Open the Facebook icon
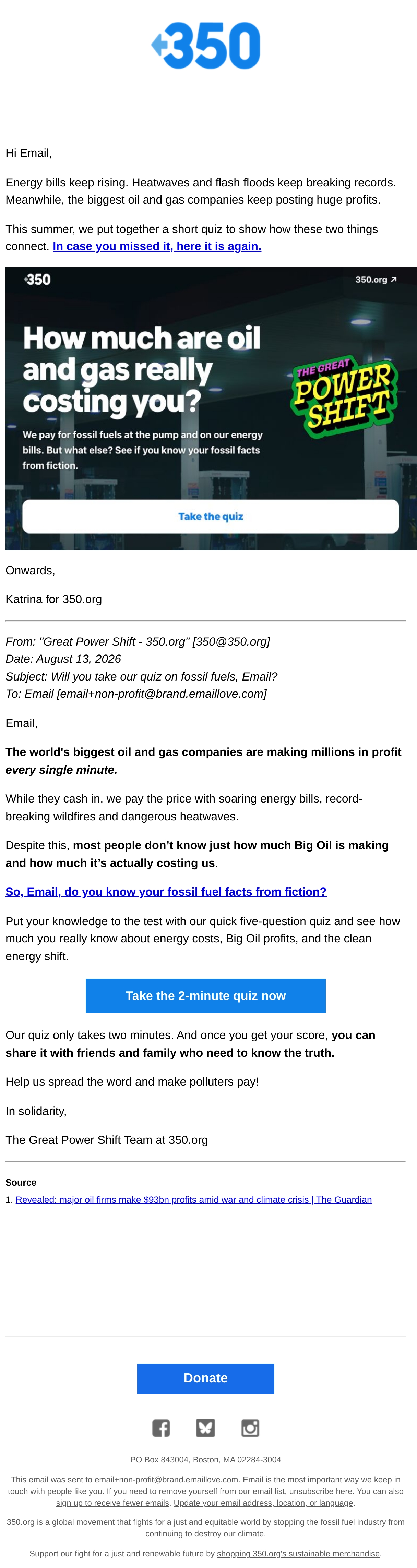 click(161, 1428)
